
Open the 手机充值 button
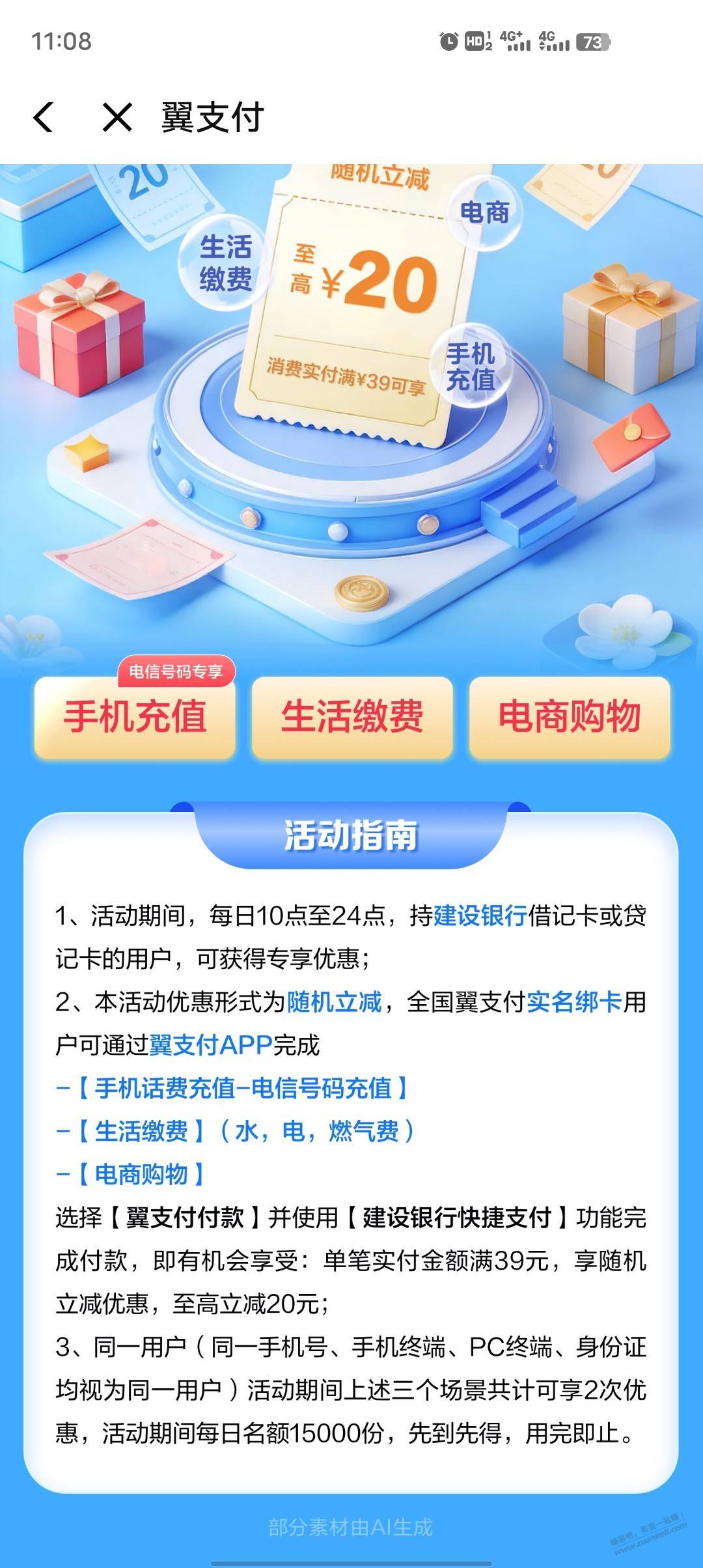click(135, 717)
